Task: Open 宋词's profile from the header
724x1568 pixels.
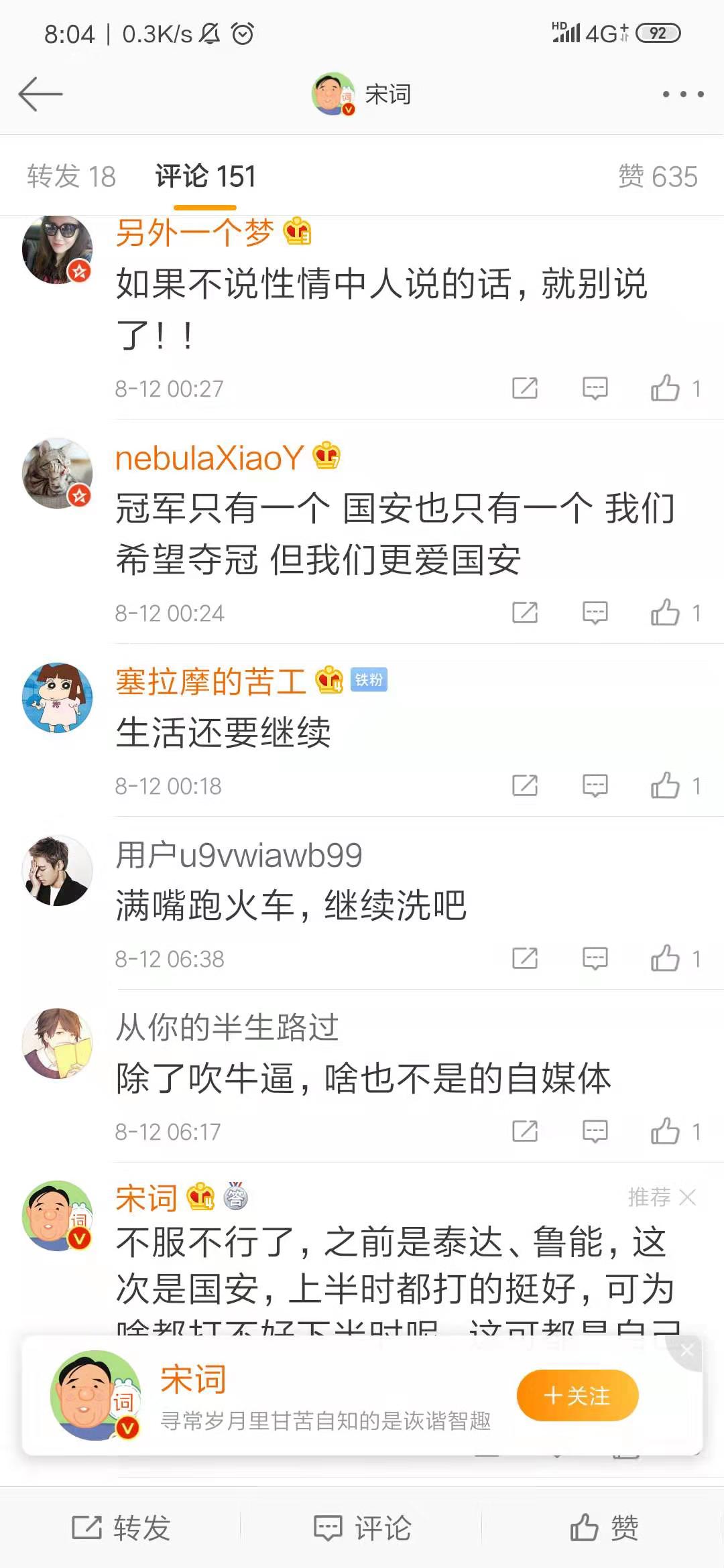Action: pyautogui.click(x=362, y=94)
